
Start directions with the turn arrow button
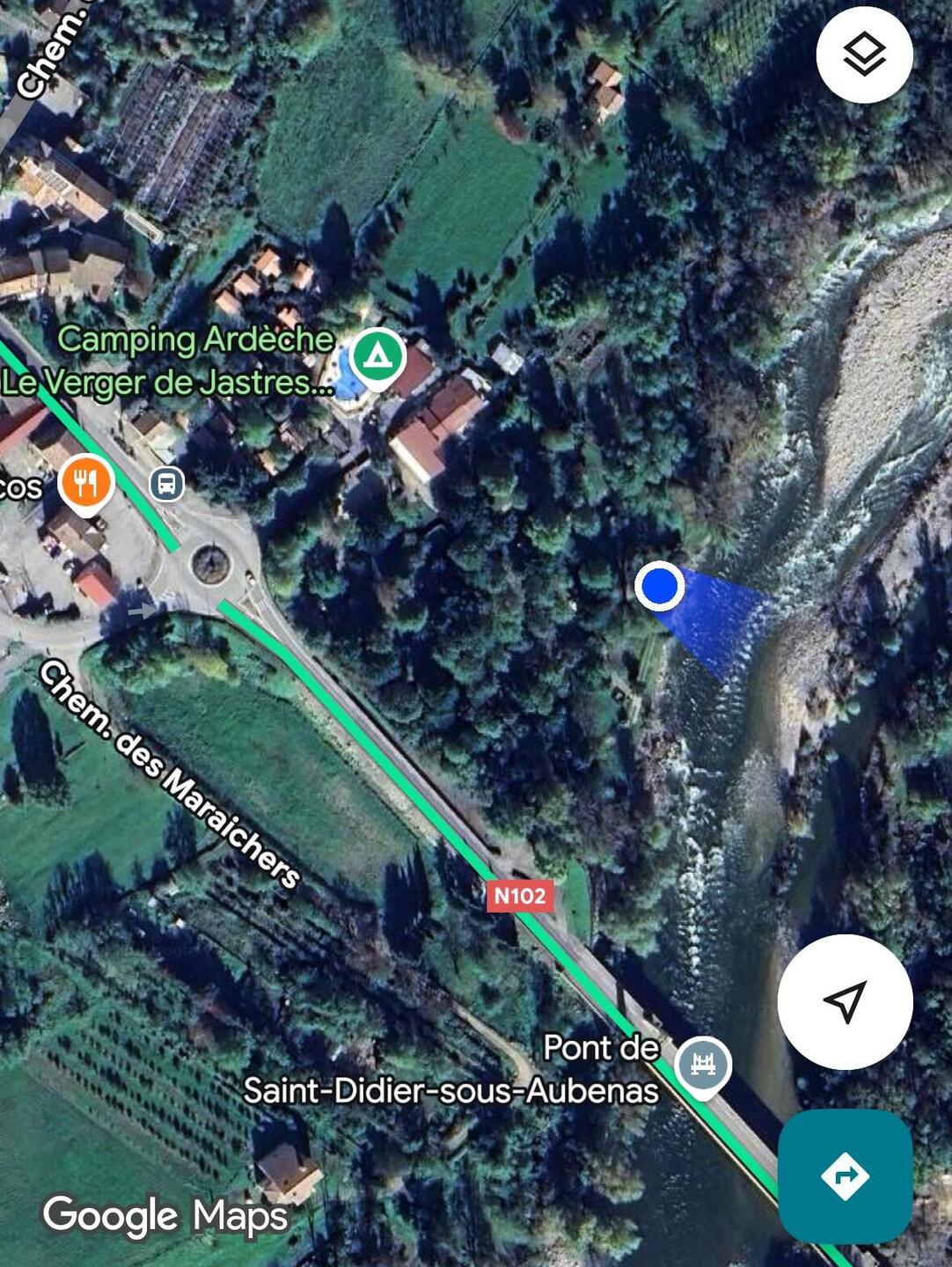845,1175
